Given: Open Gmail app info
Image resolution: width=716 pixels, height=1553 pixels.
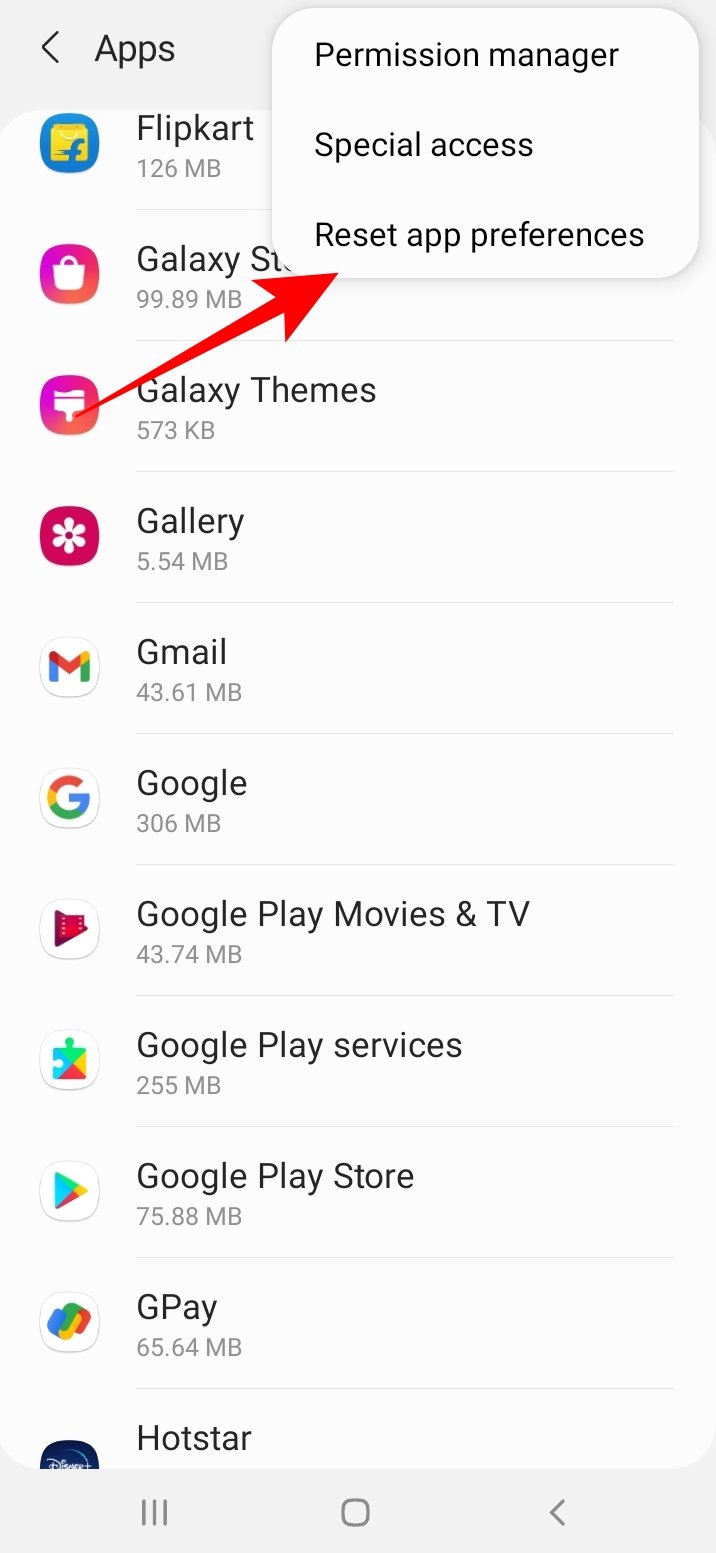Looking at the screenshot, I should (182, 668).
